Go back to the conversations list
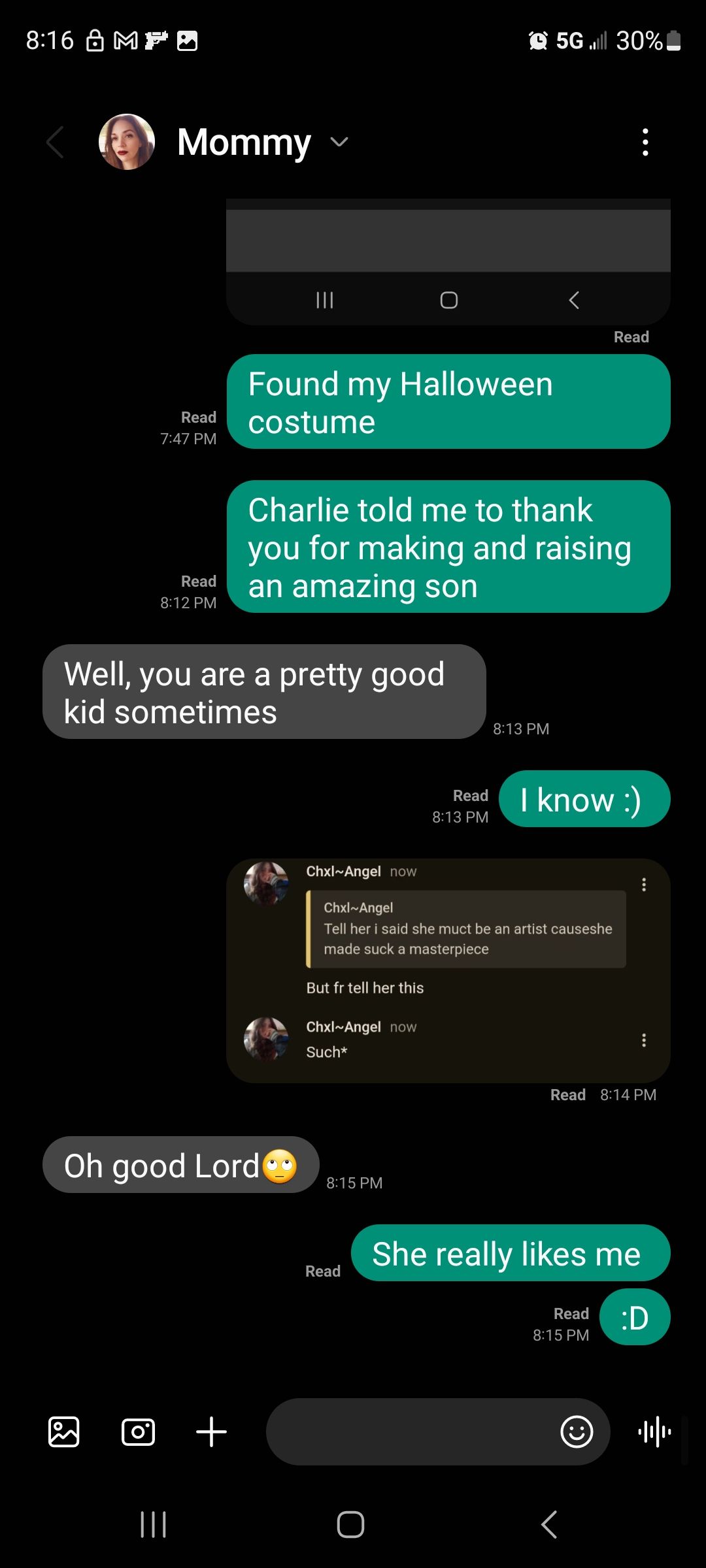The height and width of the screenshot is (1568, 706). pos(56,142)
